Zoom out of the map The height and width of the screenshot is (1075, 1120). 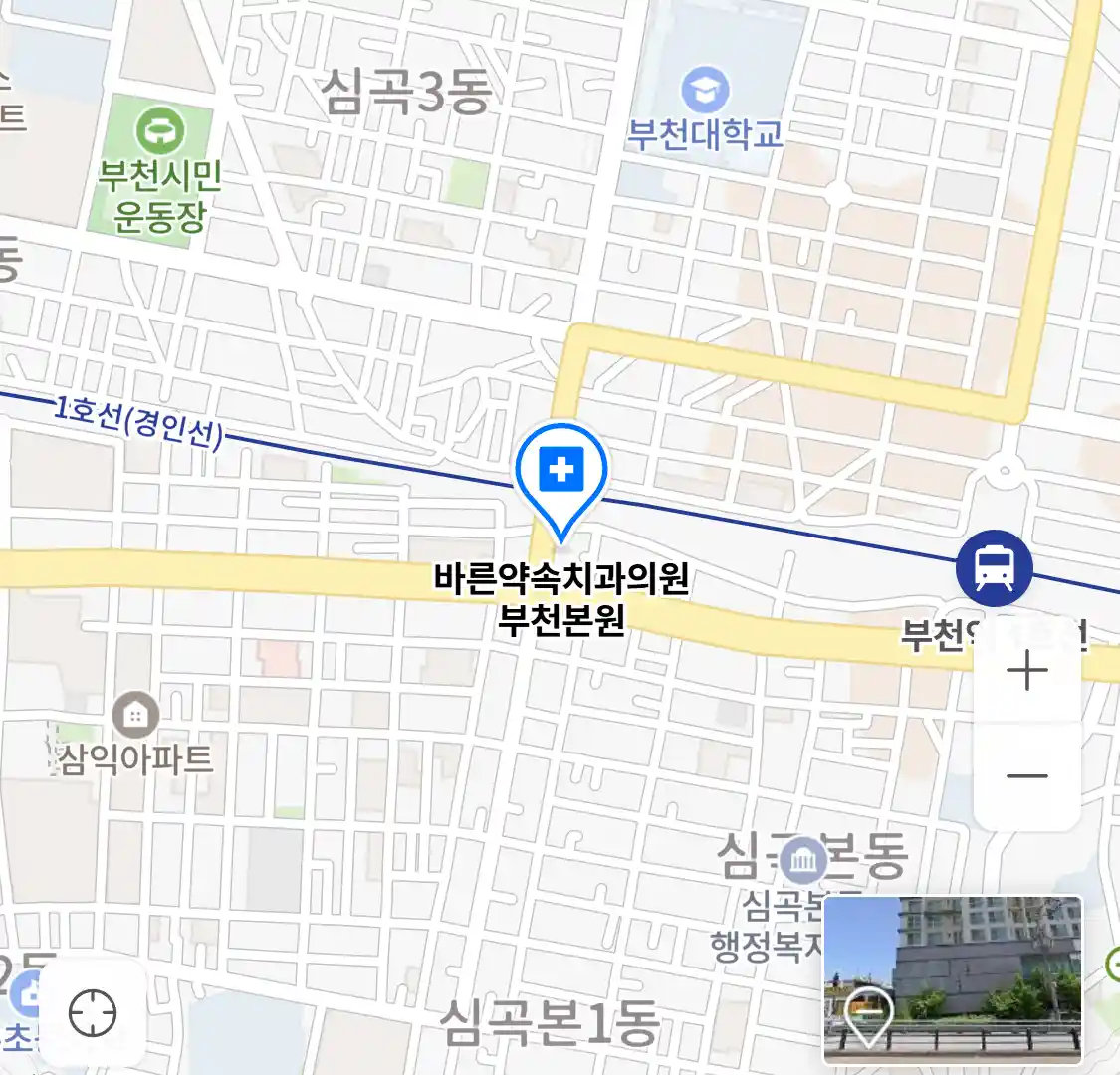(x=1026, y=776)
